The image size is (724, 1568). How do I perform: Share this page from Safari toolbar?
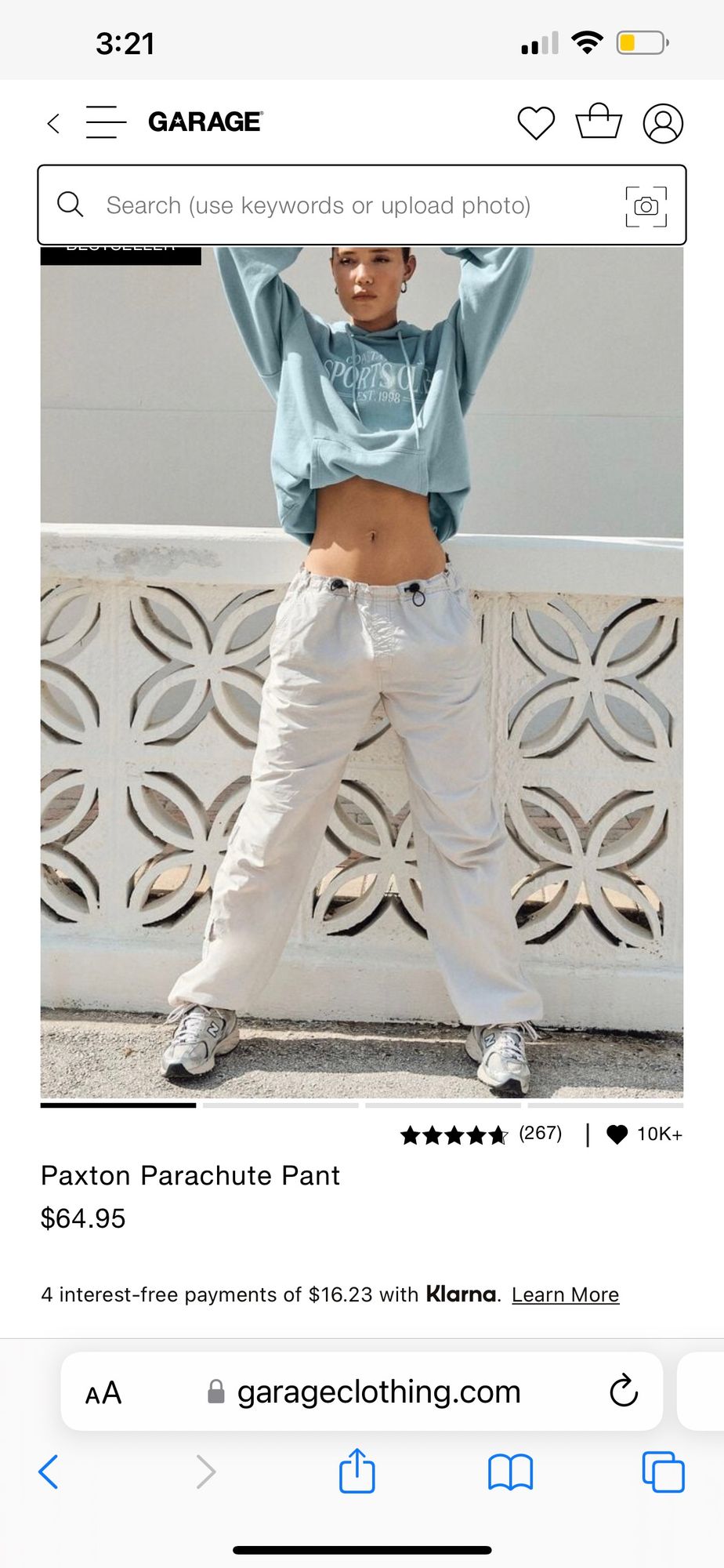click(357, 1471)
